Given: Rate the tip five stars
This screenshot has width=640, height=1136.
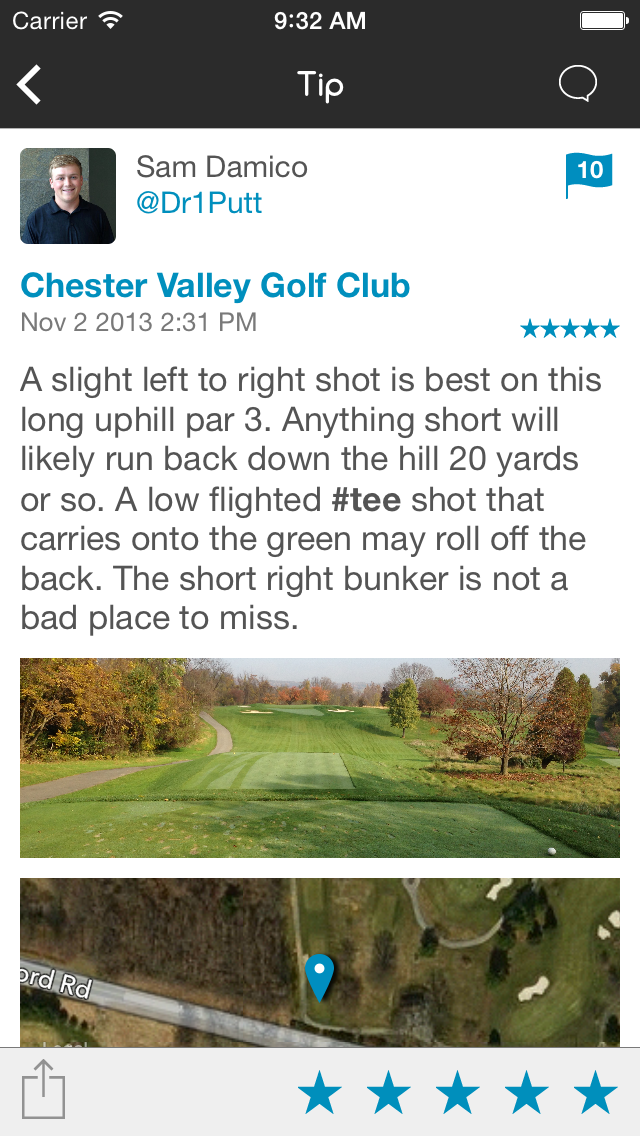Looking at the screenshot, I should coord(595,1092).
